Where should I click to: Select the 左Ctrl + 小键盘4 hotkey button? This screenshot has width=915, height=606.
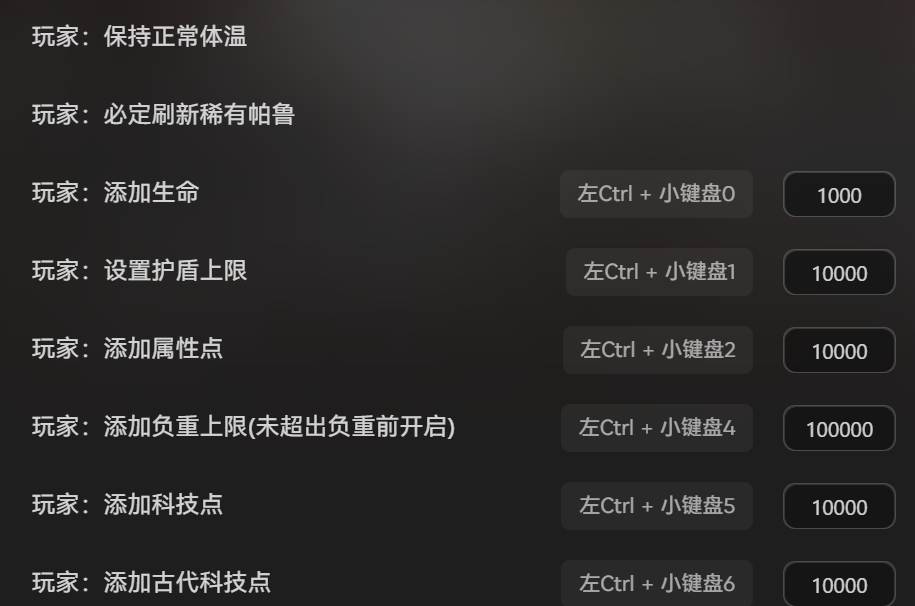click(x=656, y=428)
